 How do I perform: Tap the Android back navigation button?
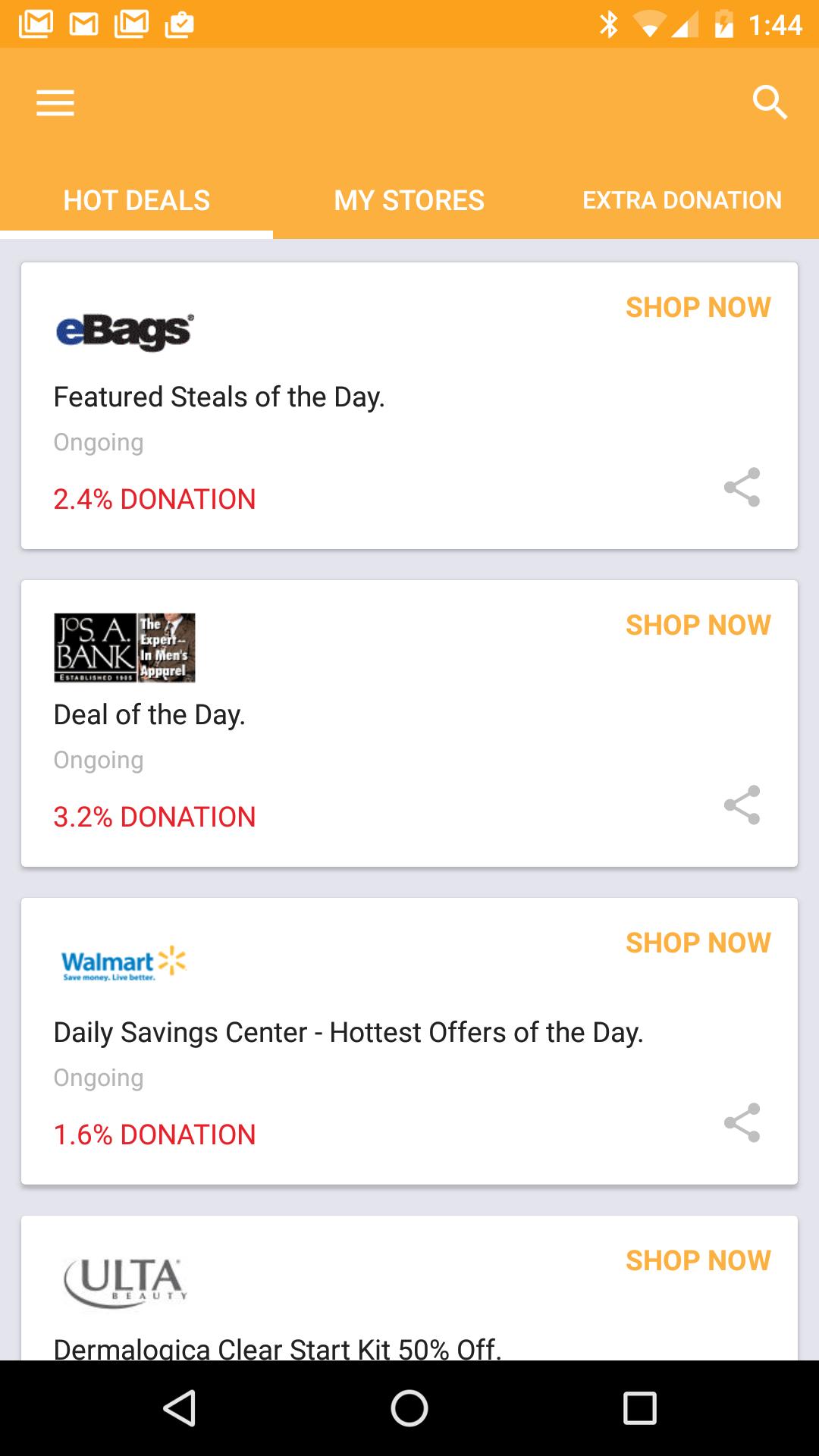point(180,1405)
